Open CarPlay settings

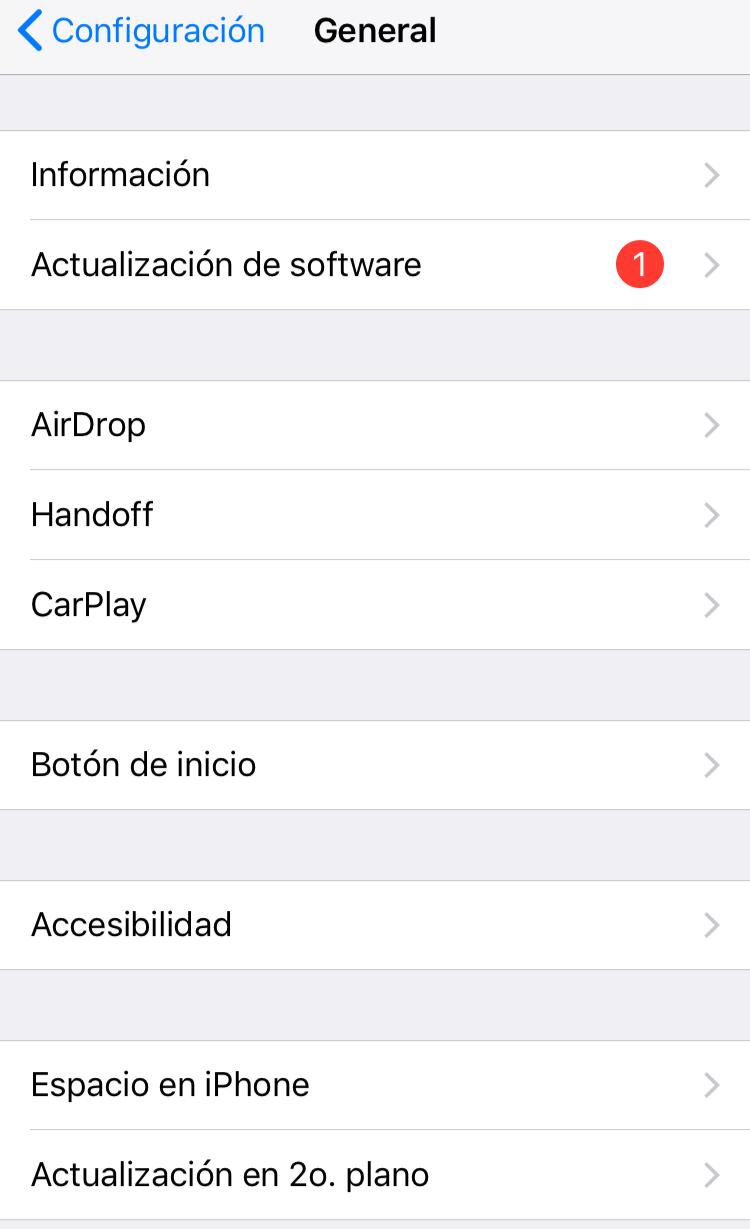375,605
